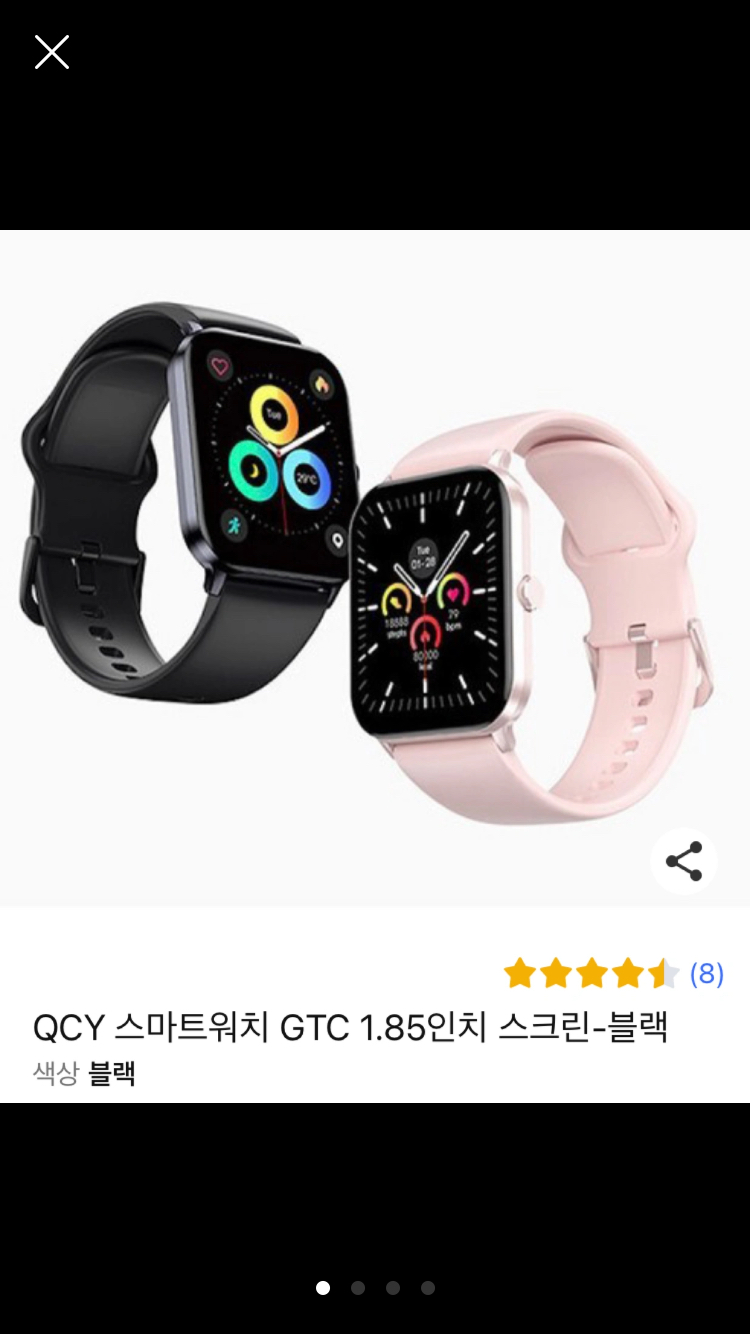Jump to the fourth image dot
This screenshot has height=1334, width=750.
coord(428,1288)
